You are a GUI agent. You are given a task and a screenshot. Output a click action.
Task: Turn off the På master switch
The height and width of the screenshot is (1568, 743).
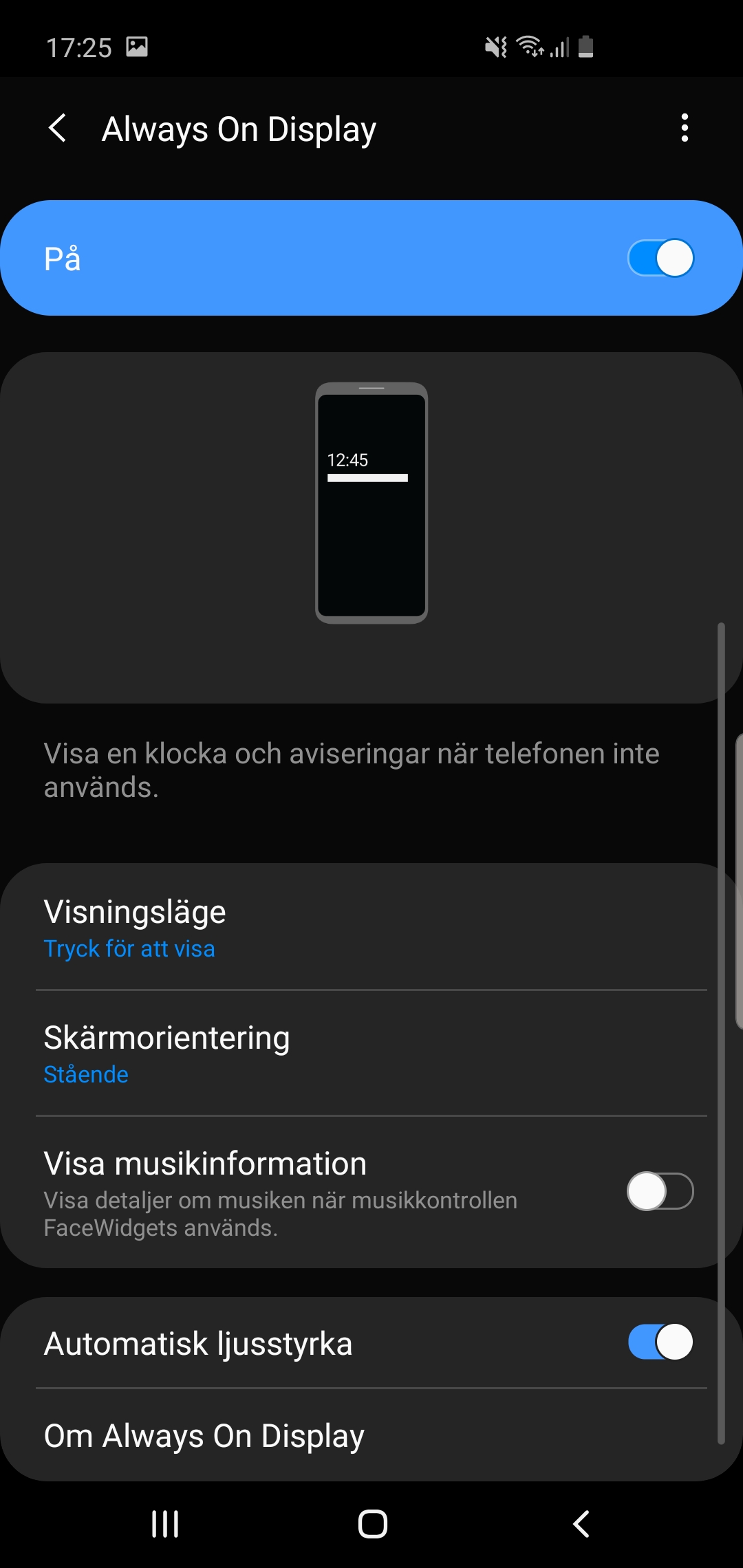pyautogui.click(x=660, y=258)
